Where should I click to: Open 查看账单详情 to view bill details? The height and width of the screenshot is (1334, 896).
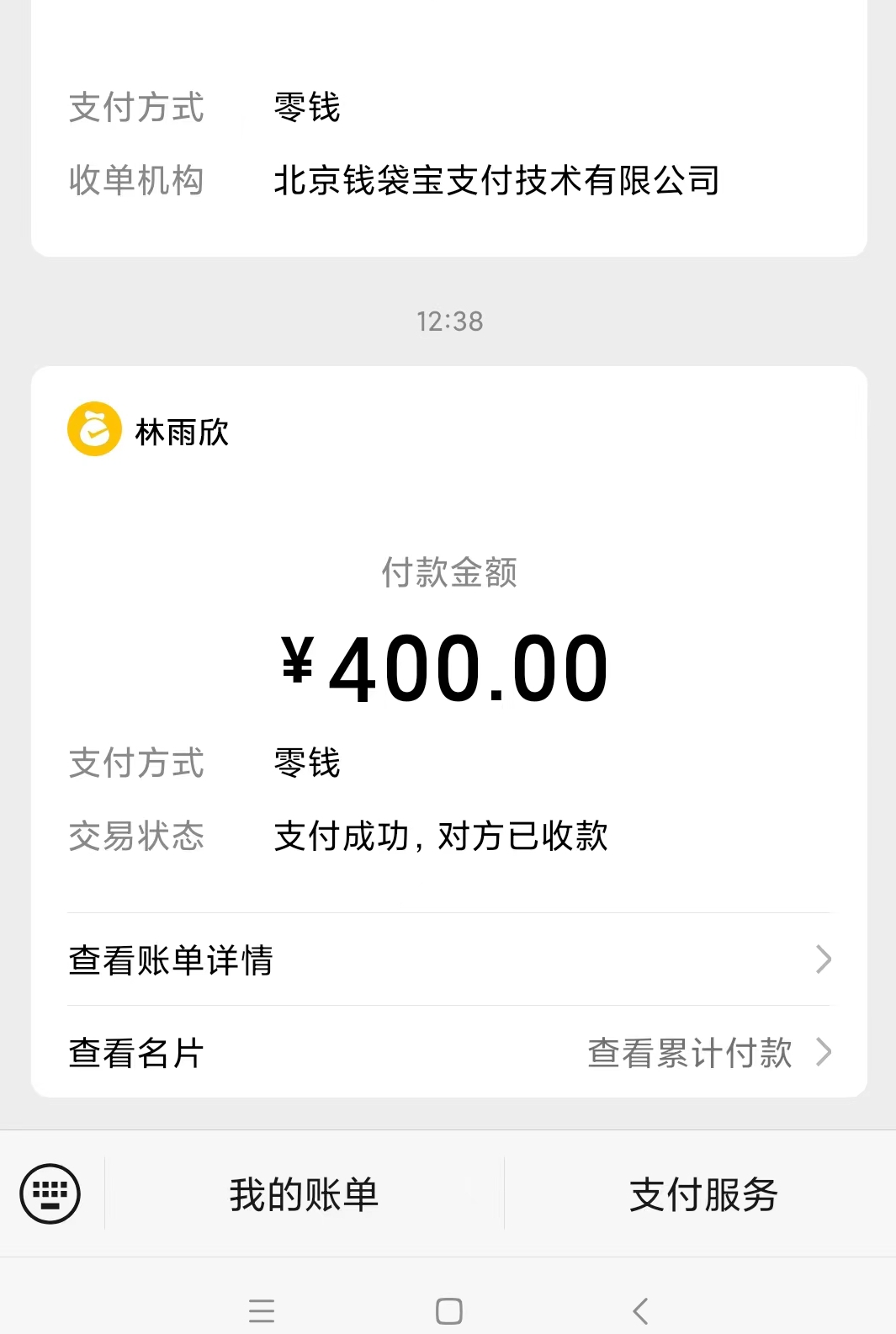(171, 959)
